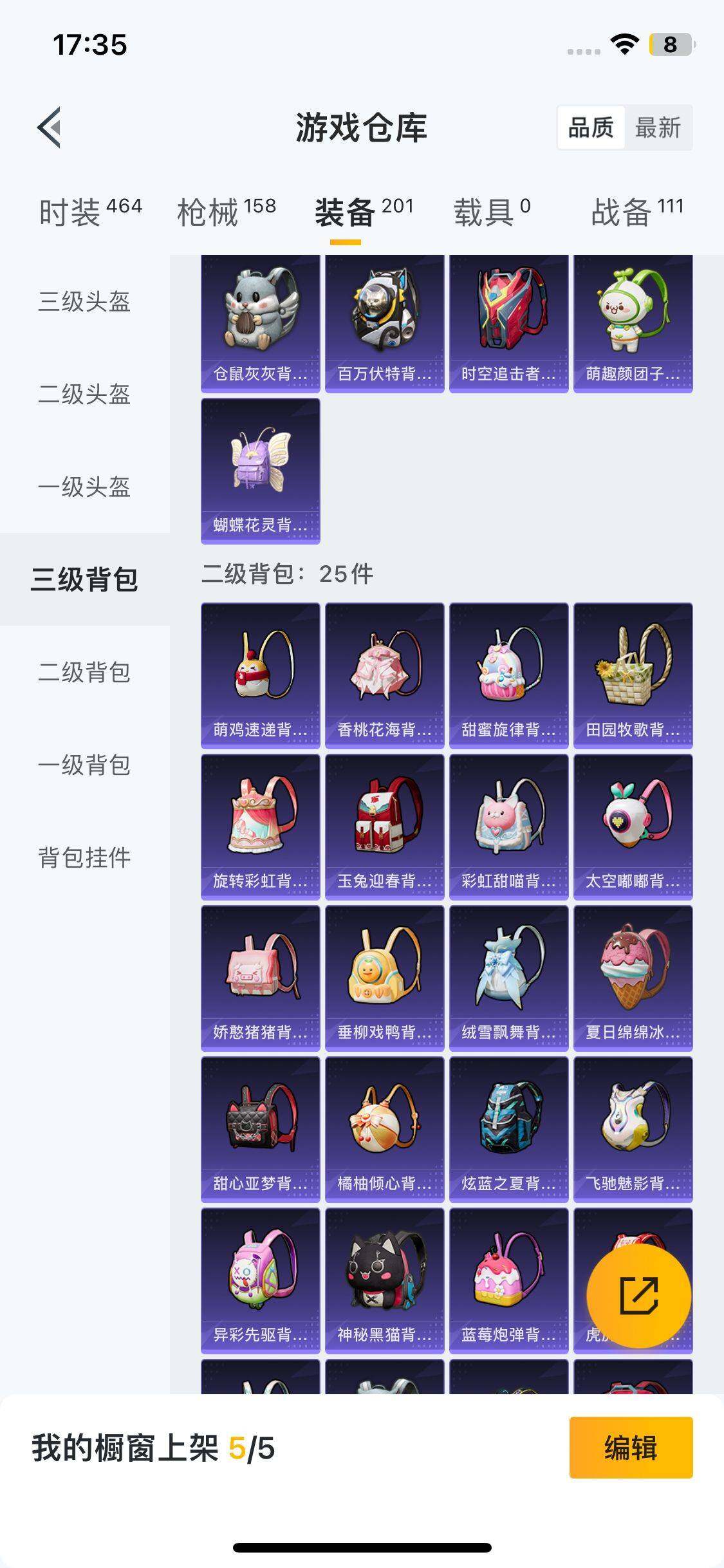
Task: Select the 品质 sort option
Action: point(591,128)
